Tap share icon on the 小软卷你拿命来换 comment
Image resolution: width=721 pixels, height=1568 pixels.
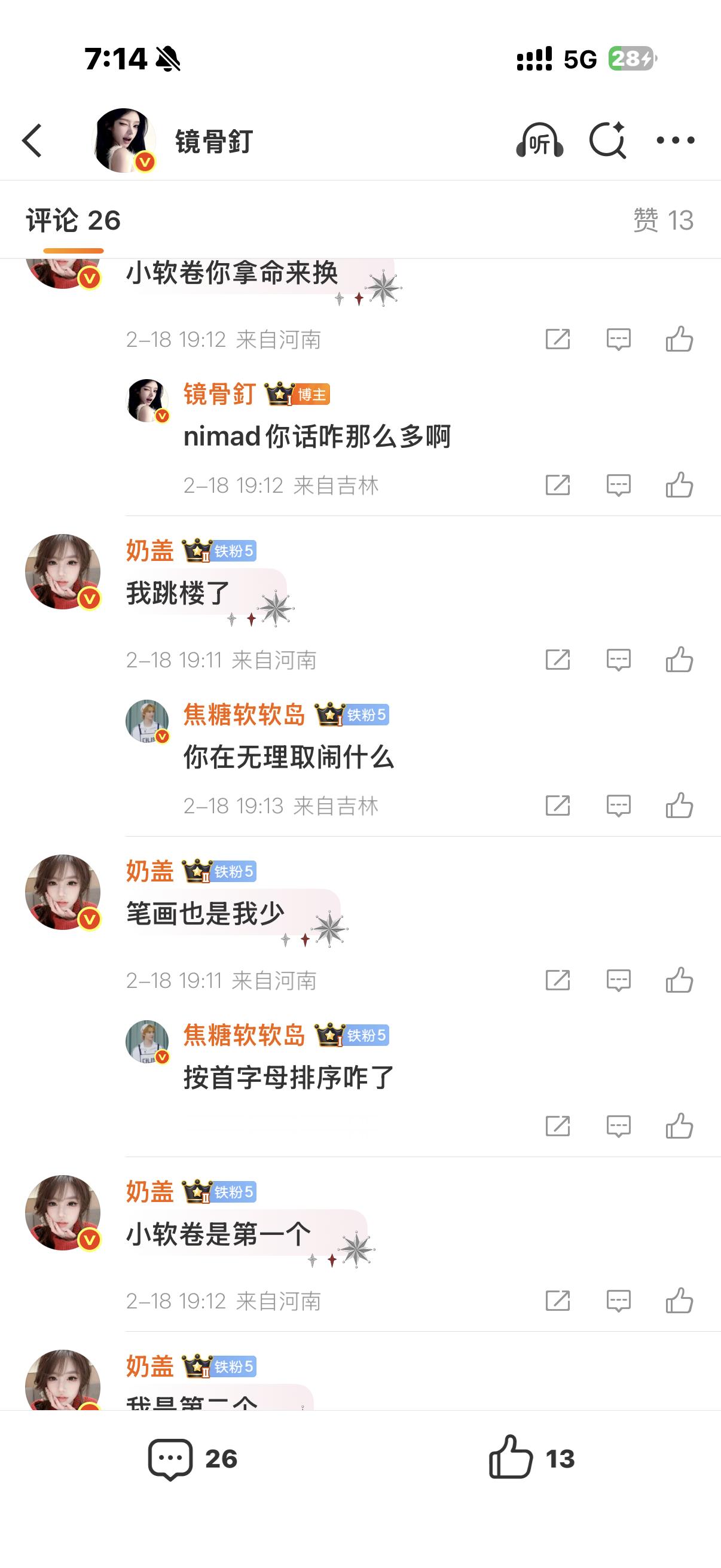pos(559,339)
